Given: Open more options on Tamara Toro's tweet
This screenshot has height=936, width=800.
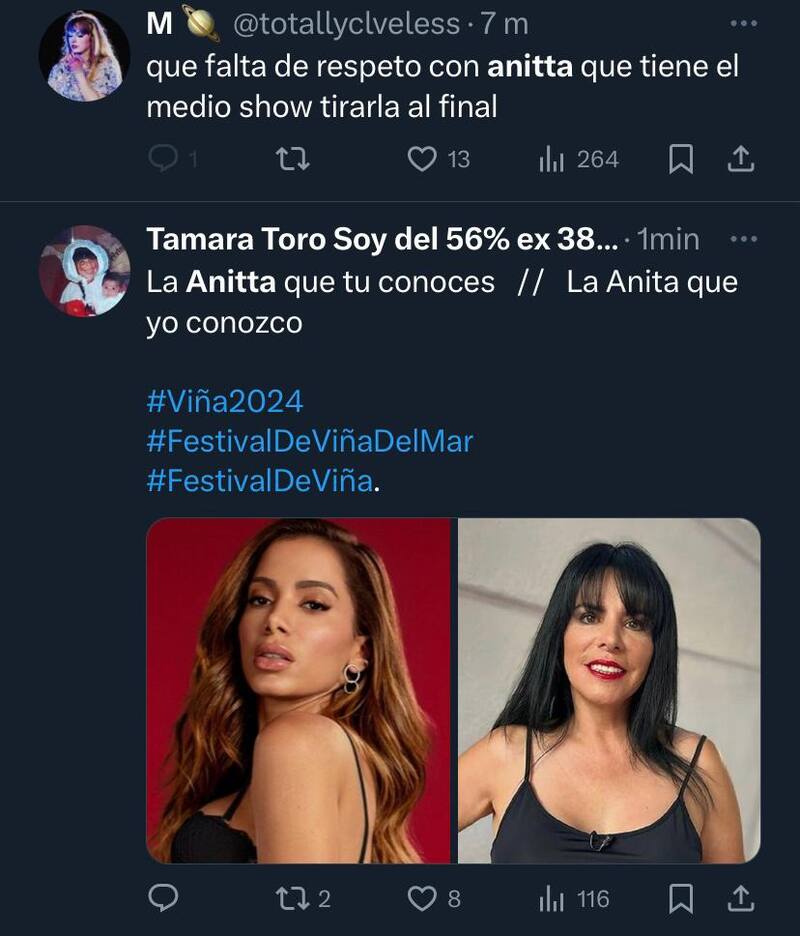Looking at the screenshot, I should click(742, 237).
